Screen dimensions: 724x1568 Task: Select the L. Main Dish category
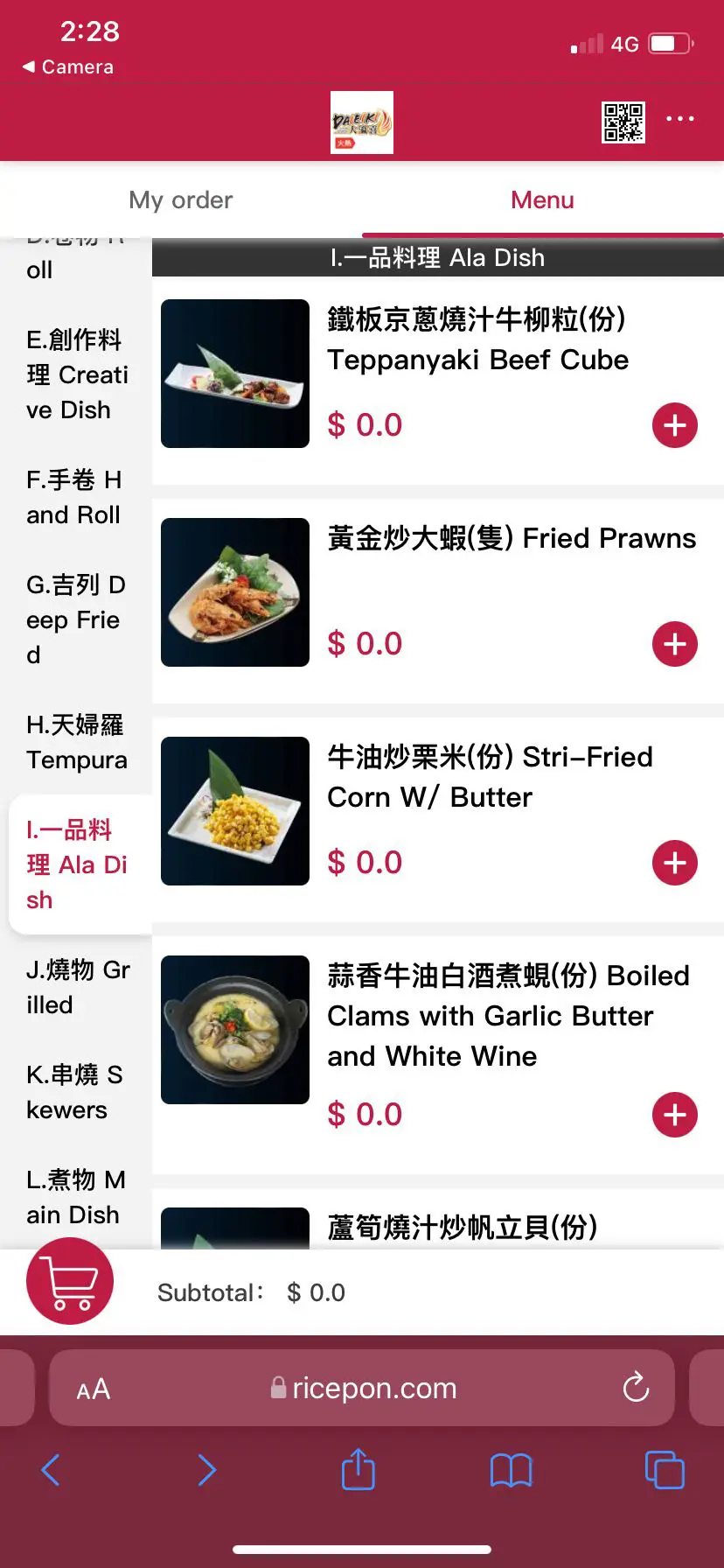pyautogui.click(x=75, y=1197)
